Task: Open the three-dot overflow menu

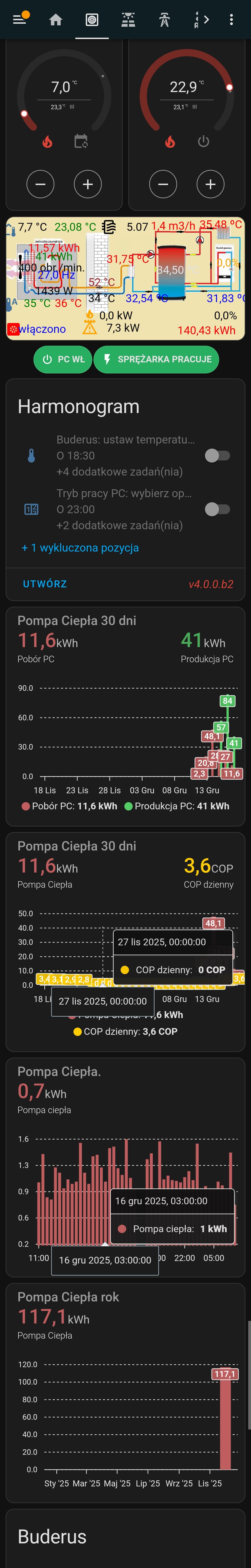Action: click(231, 20)
